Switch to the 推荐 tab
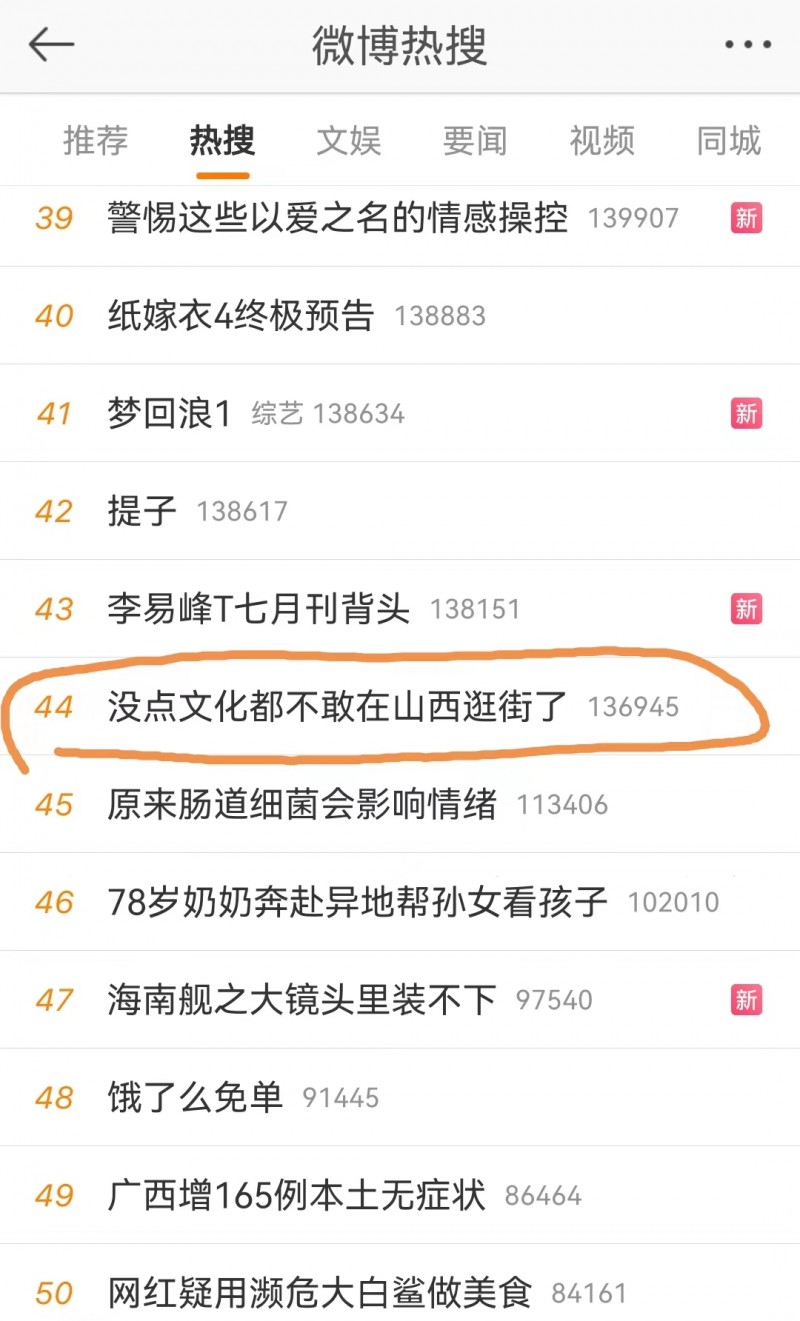 click(96, 141)
